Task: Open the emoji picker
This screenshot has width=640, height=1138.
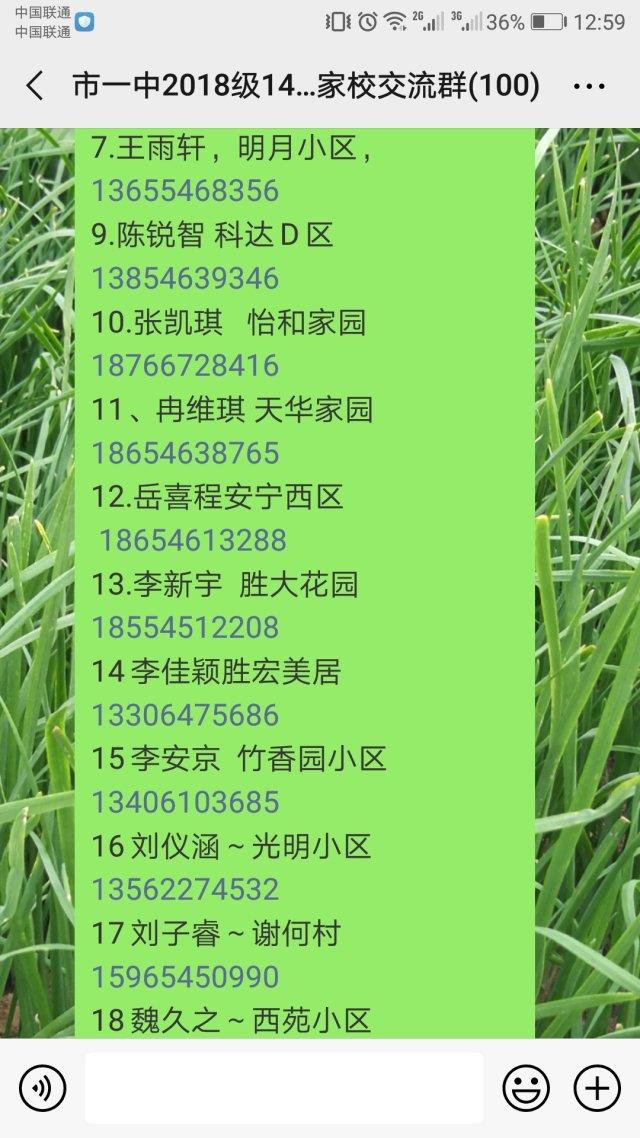Action: pyautogui.click(x=526, y=1088)
